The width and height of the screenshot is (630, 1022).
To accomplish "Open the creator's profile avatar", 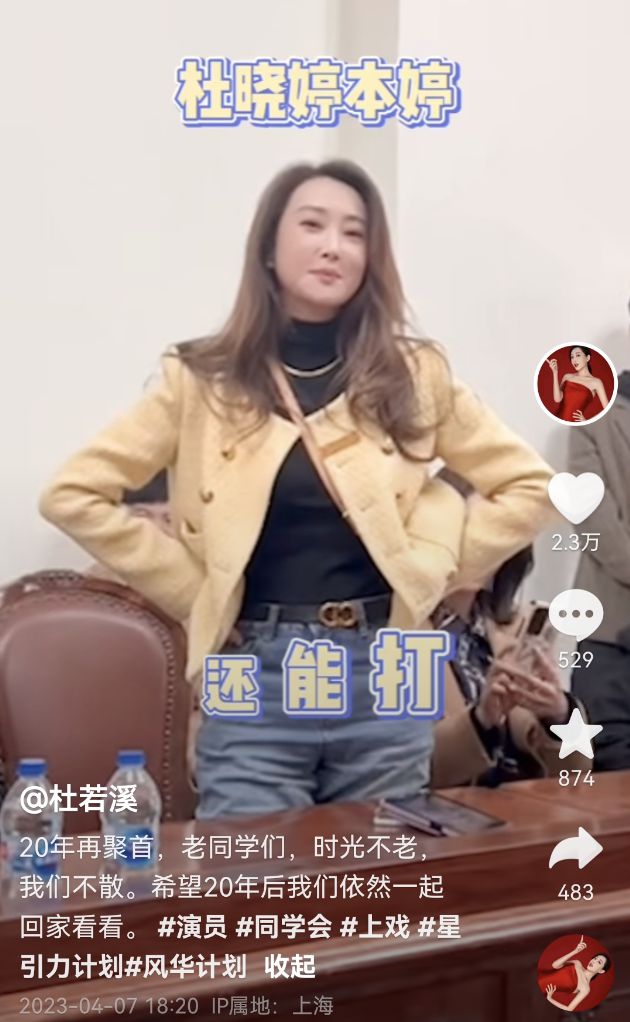I will [x=575, y=383].
